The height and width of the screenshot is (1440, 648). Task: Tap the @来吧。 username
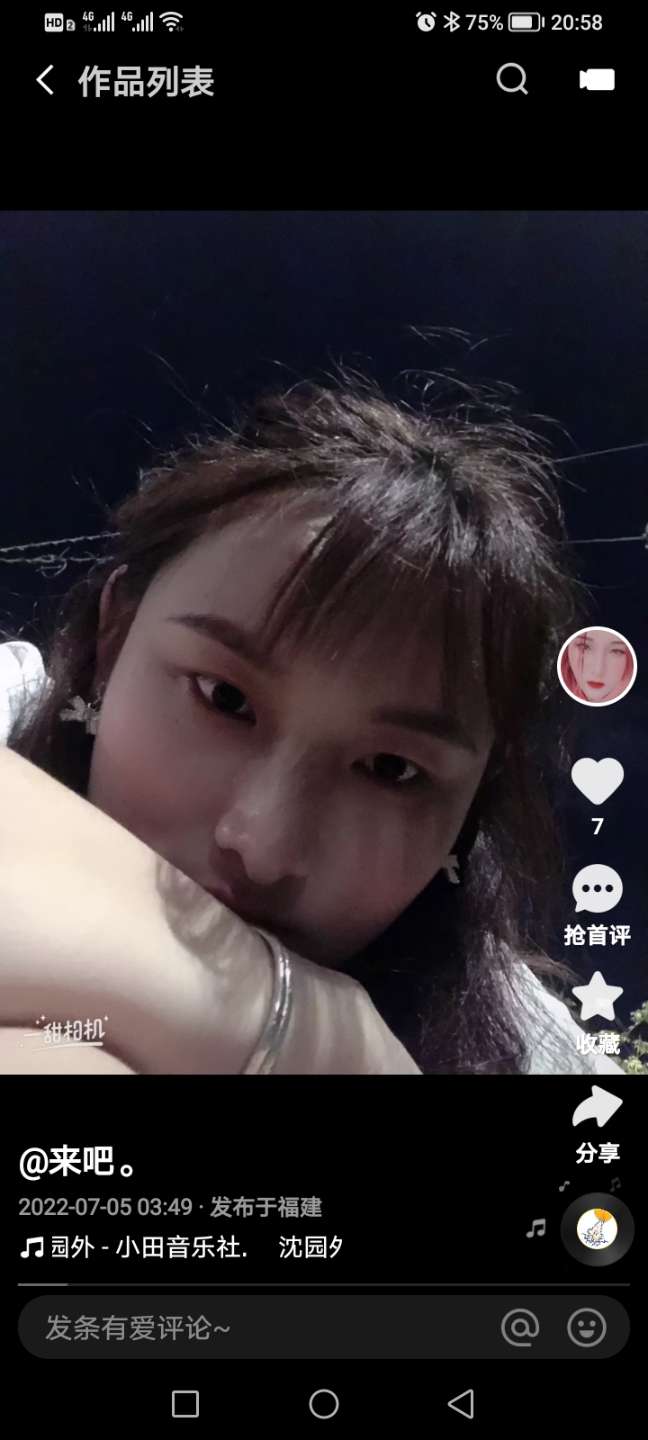click(x=78, y=1163)
